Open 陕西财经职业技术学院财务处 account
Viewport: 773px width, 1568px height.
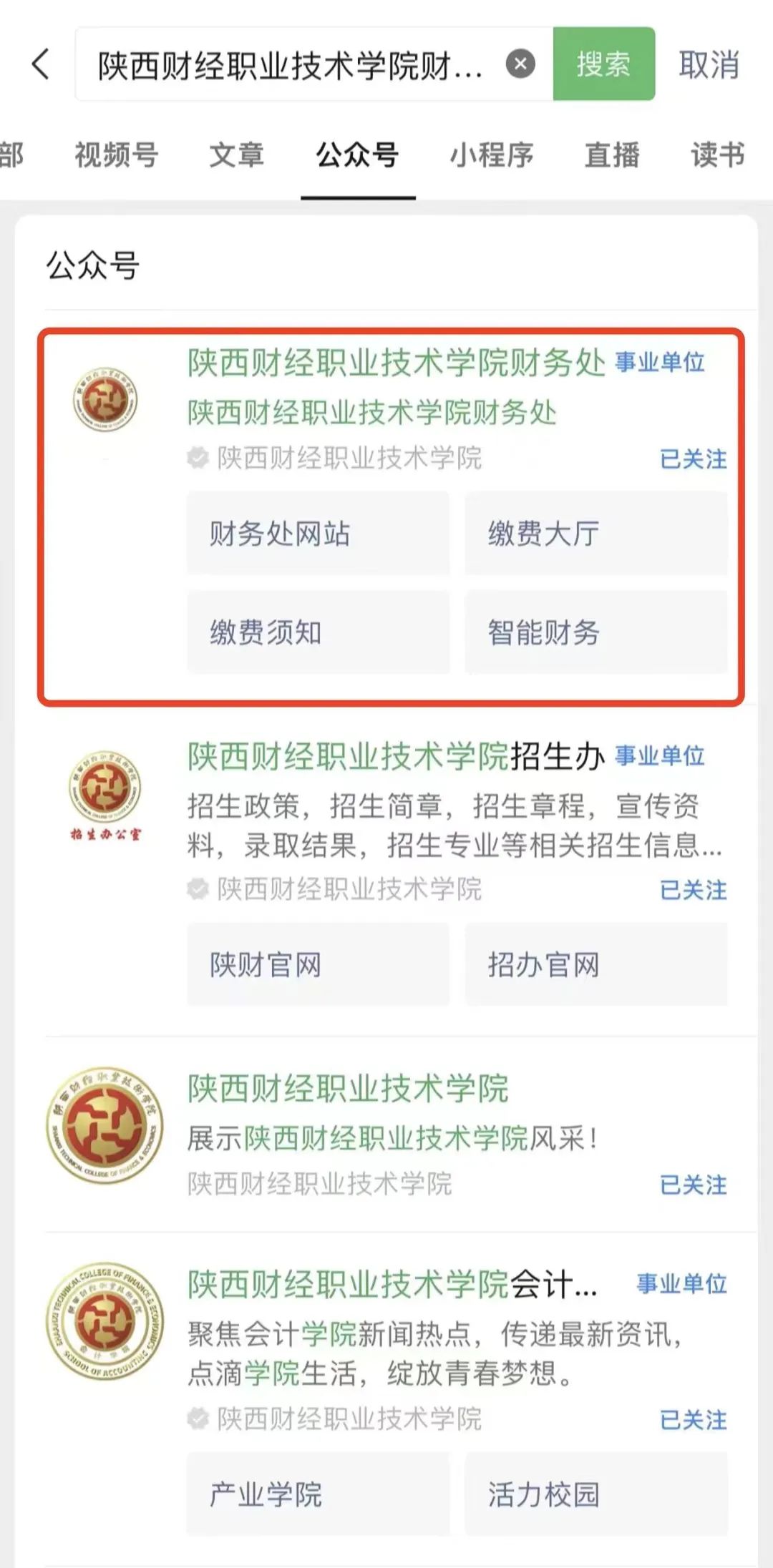coord(396,363)
